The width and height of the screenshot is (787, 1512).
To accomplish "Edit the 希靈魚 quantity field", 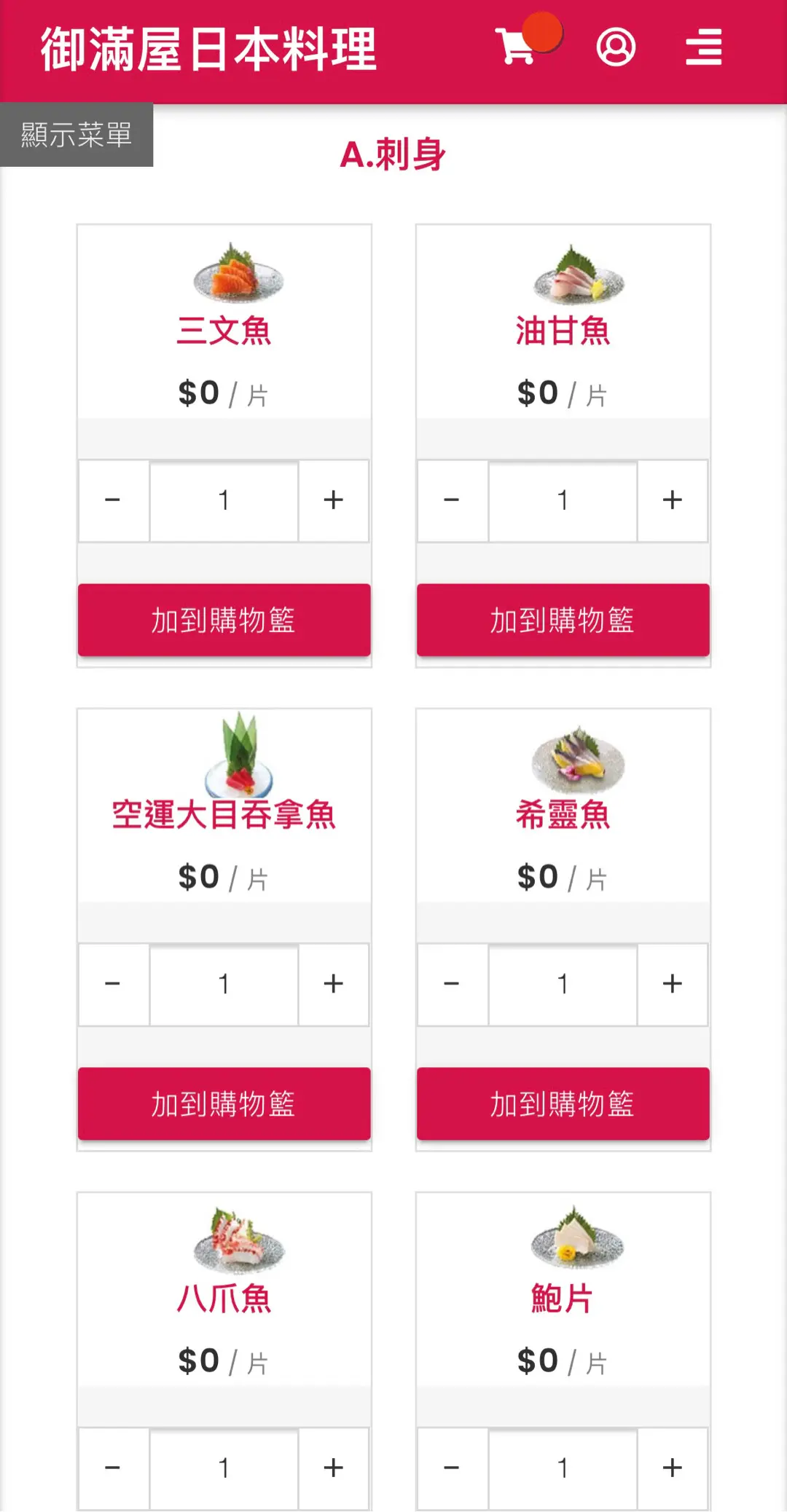I will [x=563, y=984].
